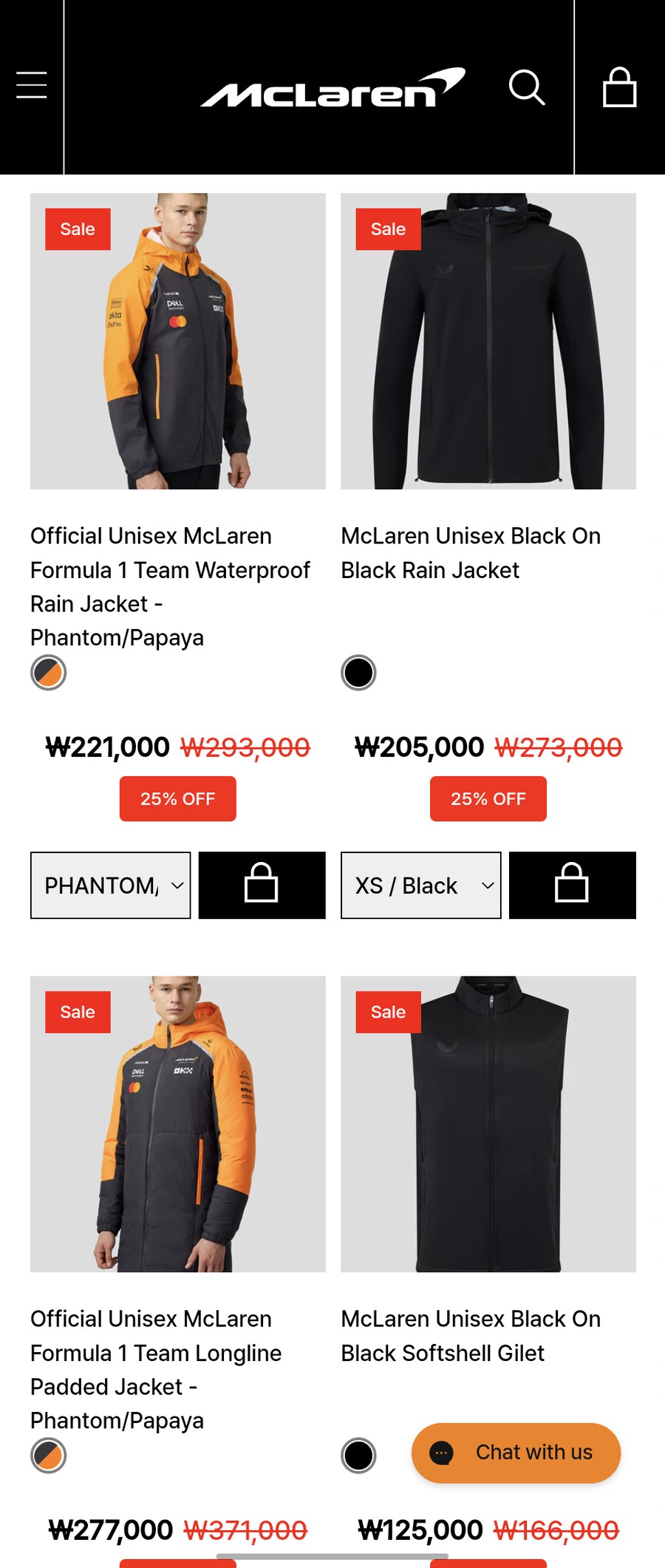665x1568 pixels.
Task: Add Black Rain Jacket to bag
Action: [x=572, y=885]
